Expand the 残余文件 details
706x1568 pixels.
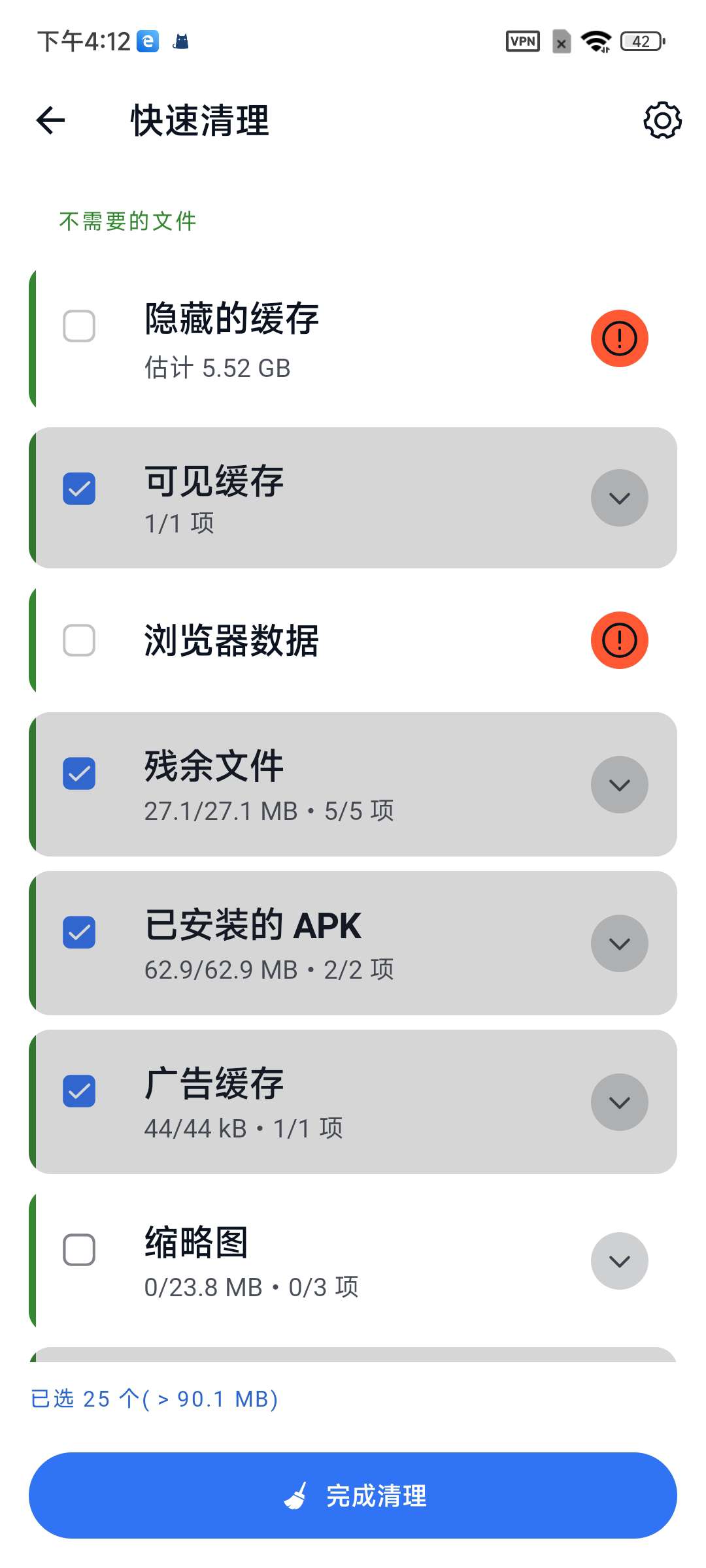(x=619, y=785)
